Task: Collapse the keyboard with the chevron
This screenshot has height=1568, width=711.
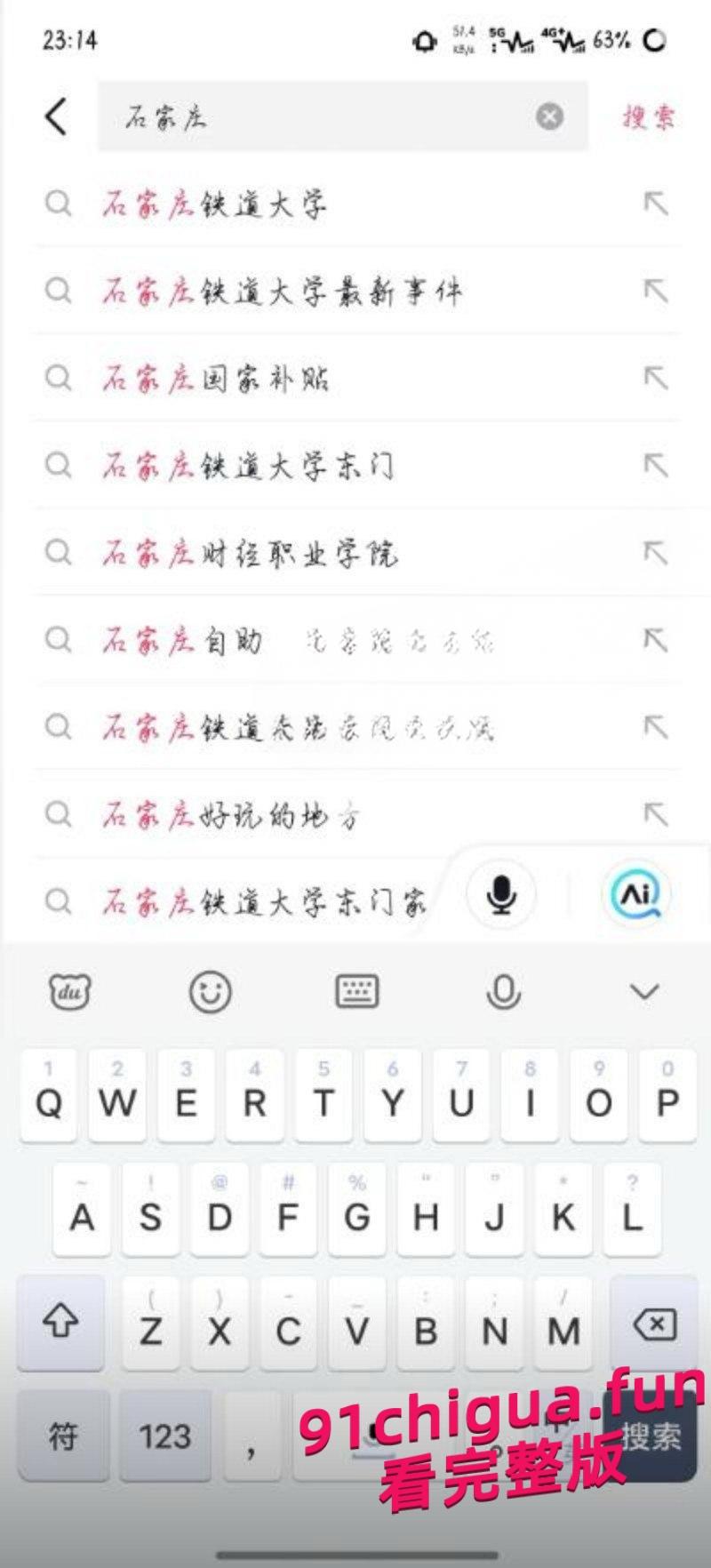Action: pos(642,989)
